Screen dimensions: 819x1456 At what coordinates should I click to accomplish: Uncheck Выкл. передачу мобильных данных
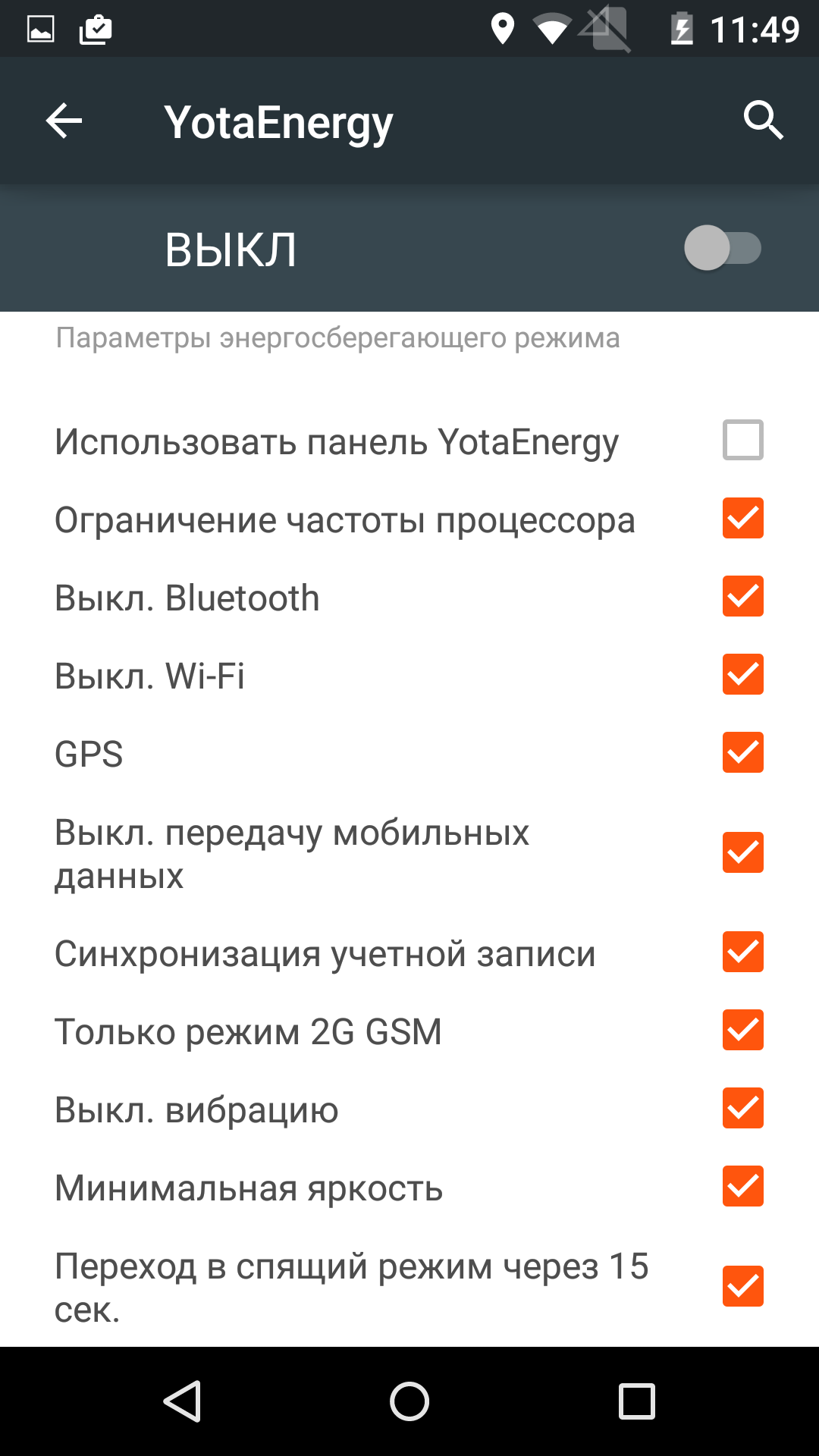click(742, 852)
